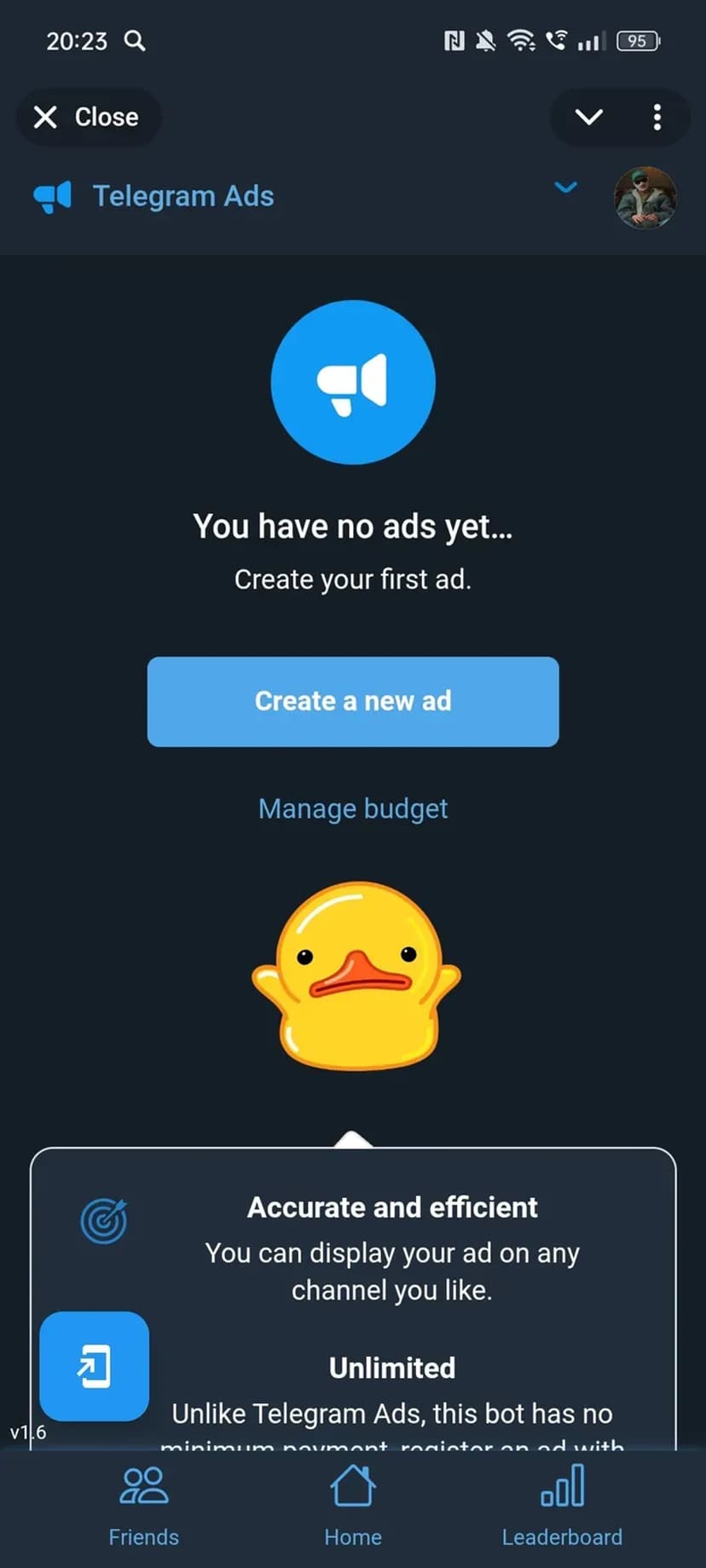Tap the blue phone shortcut button
The height and width of the screenshot is (1568, 706).
point(95,1366)
